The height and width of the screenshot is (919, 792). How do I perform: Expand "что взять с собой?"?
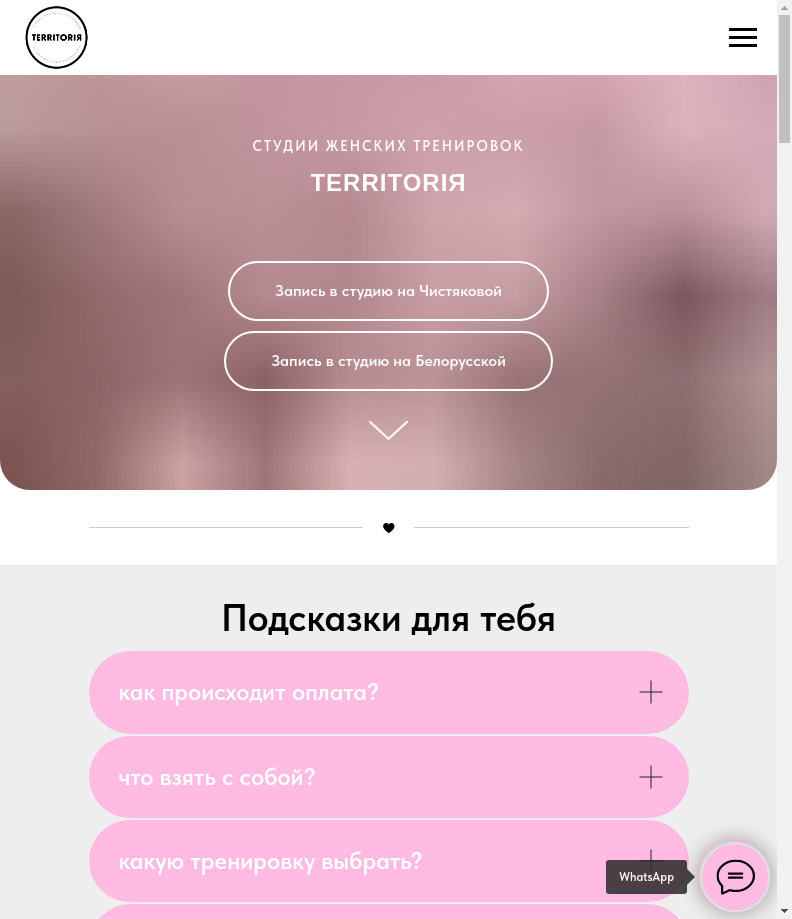[388, 777]
